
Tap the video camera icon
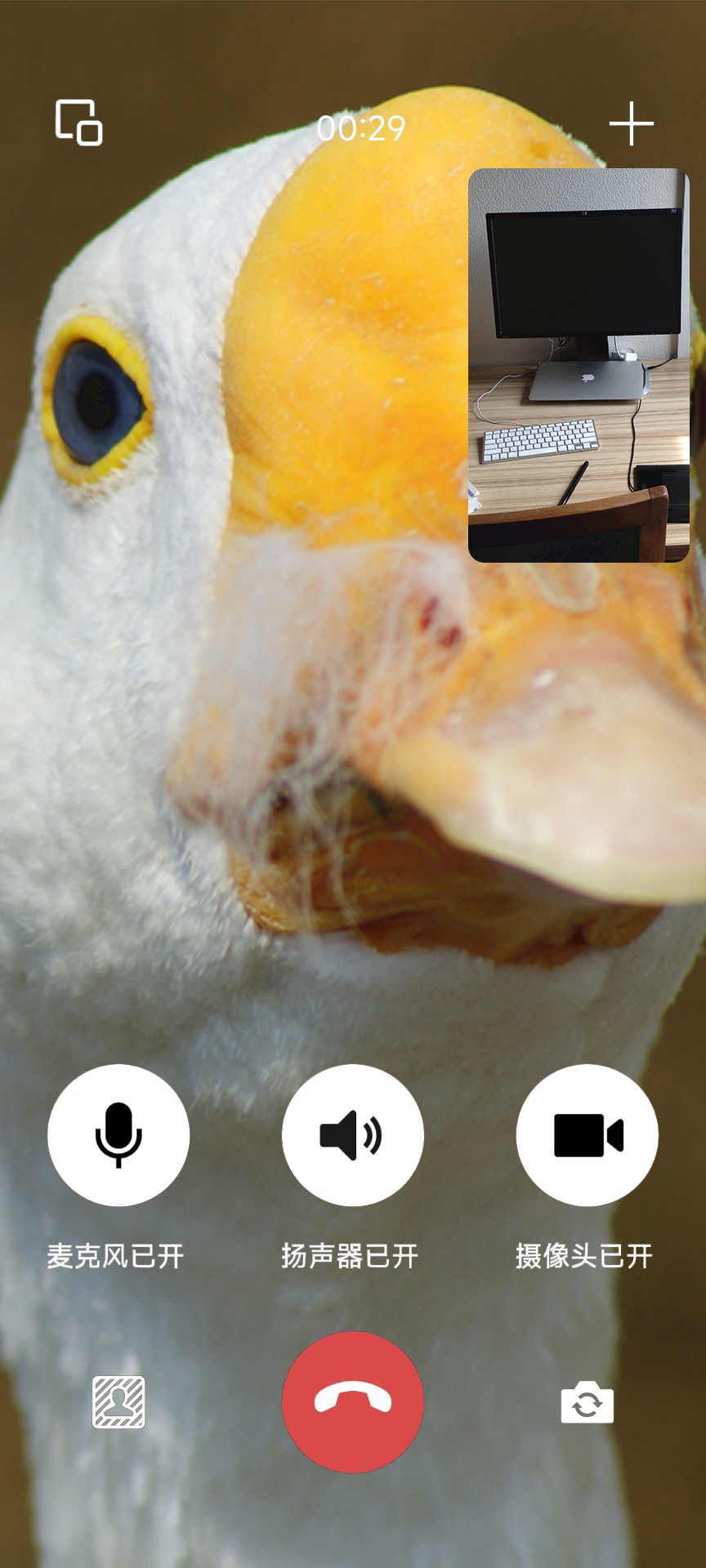coord(587,1135)
